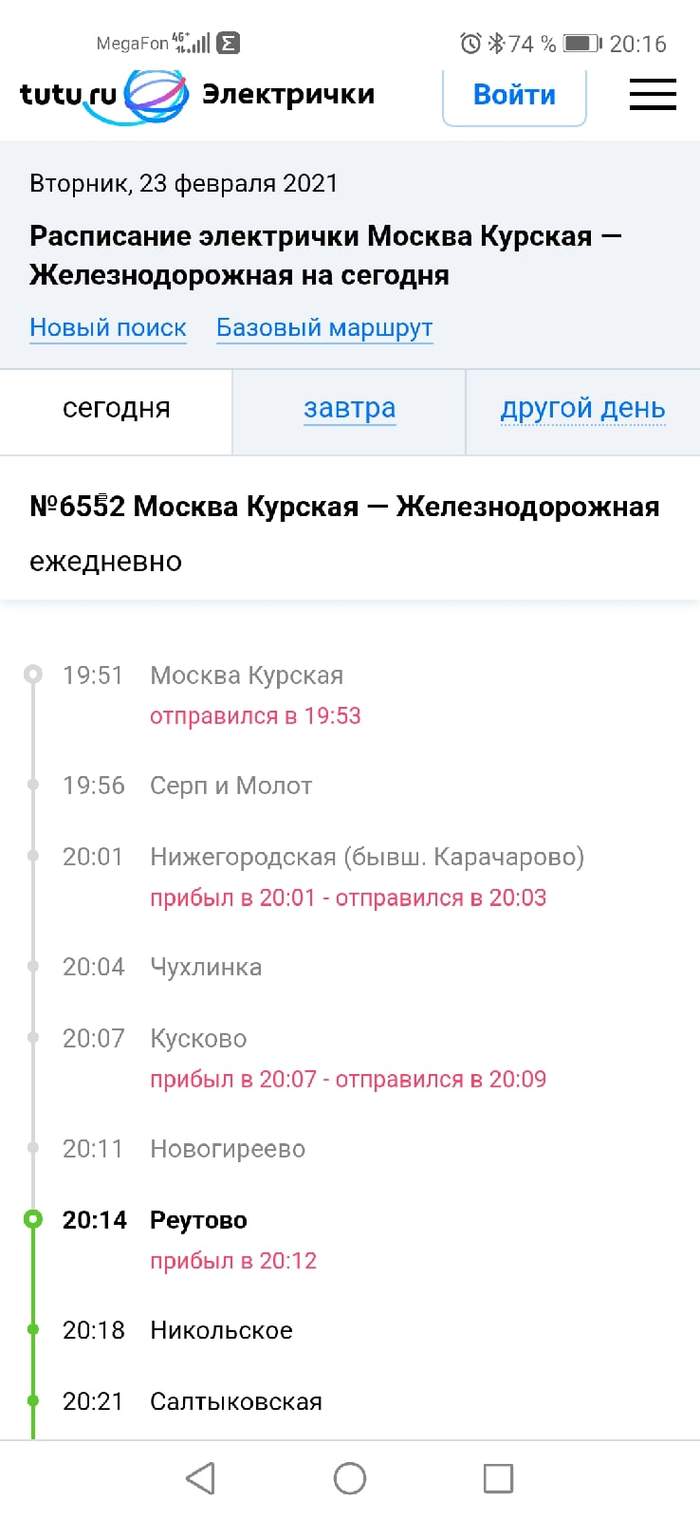The width and height of the screenshot is (700, 1518).
Task: Open the Базовый маршрут link
Action: (x=324, y=328)
